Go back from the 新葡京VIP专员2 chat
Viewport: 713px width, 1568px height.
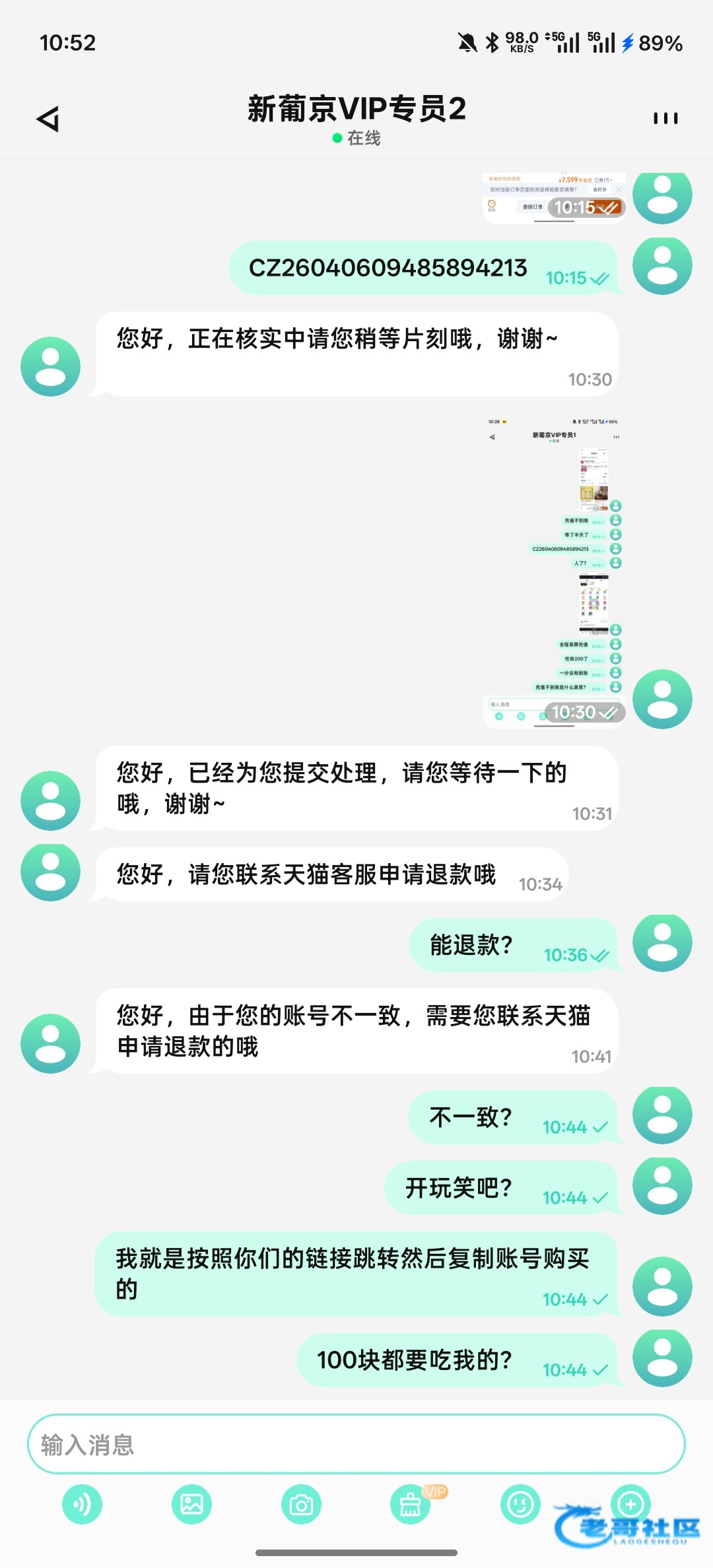click(x=48, y=119)
